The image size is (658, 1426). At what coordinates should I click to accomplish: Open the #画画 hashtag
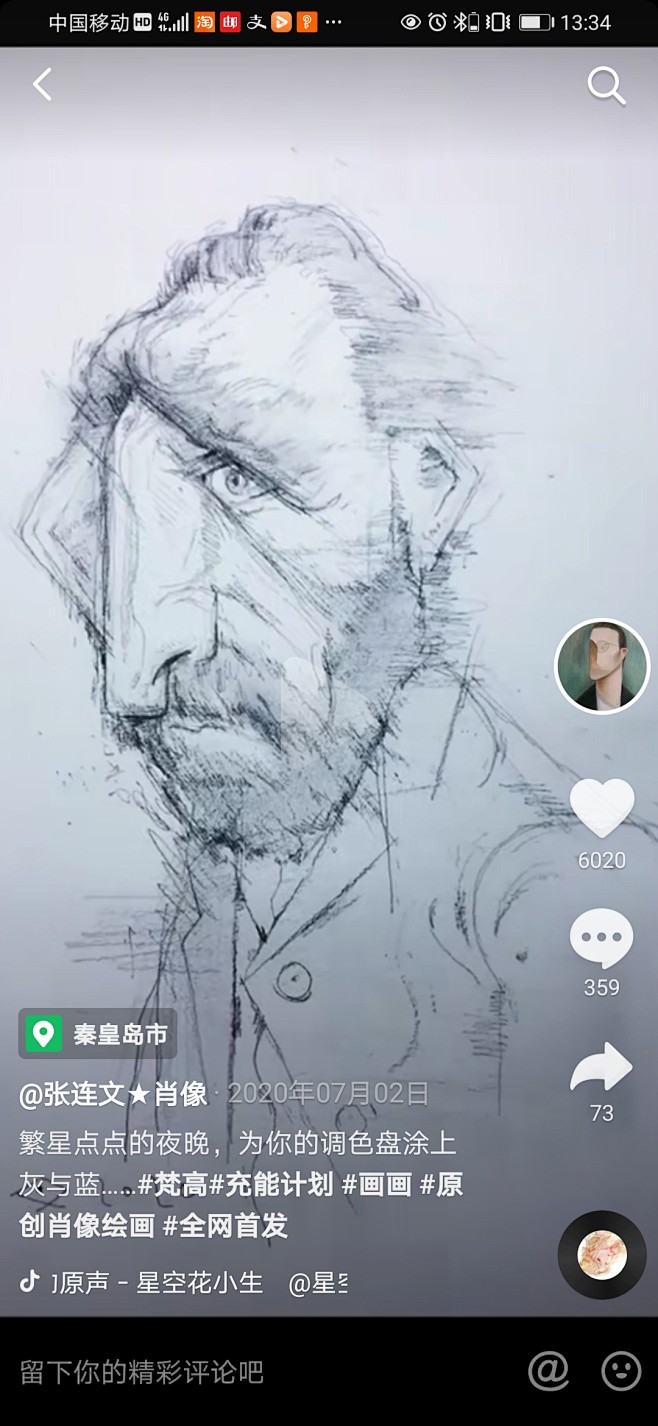click(377, 1185)
